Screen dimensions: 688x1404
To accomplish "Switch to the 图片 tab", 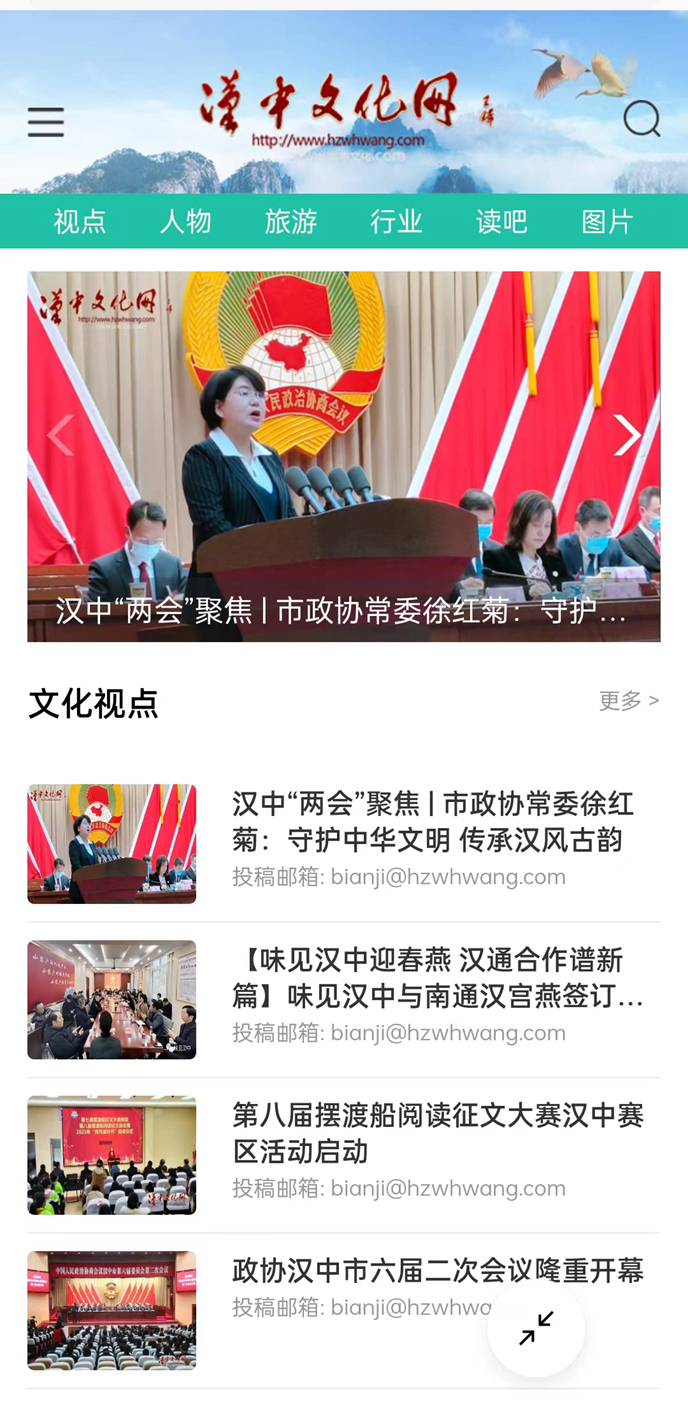I will [x=608, y=221].
